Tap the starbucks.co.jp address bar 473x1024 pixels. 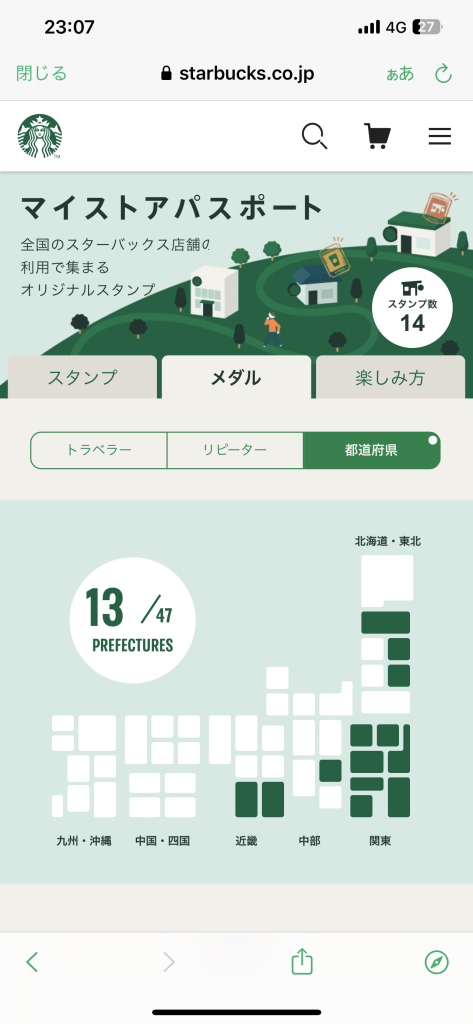click(238, 73)
